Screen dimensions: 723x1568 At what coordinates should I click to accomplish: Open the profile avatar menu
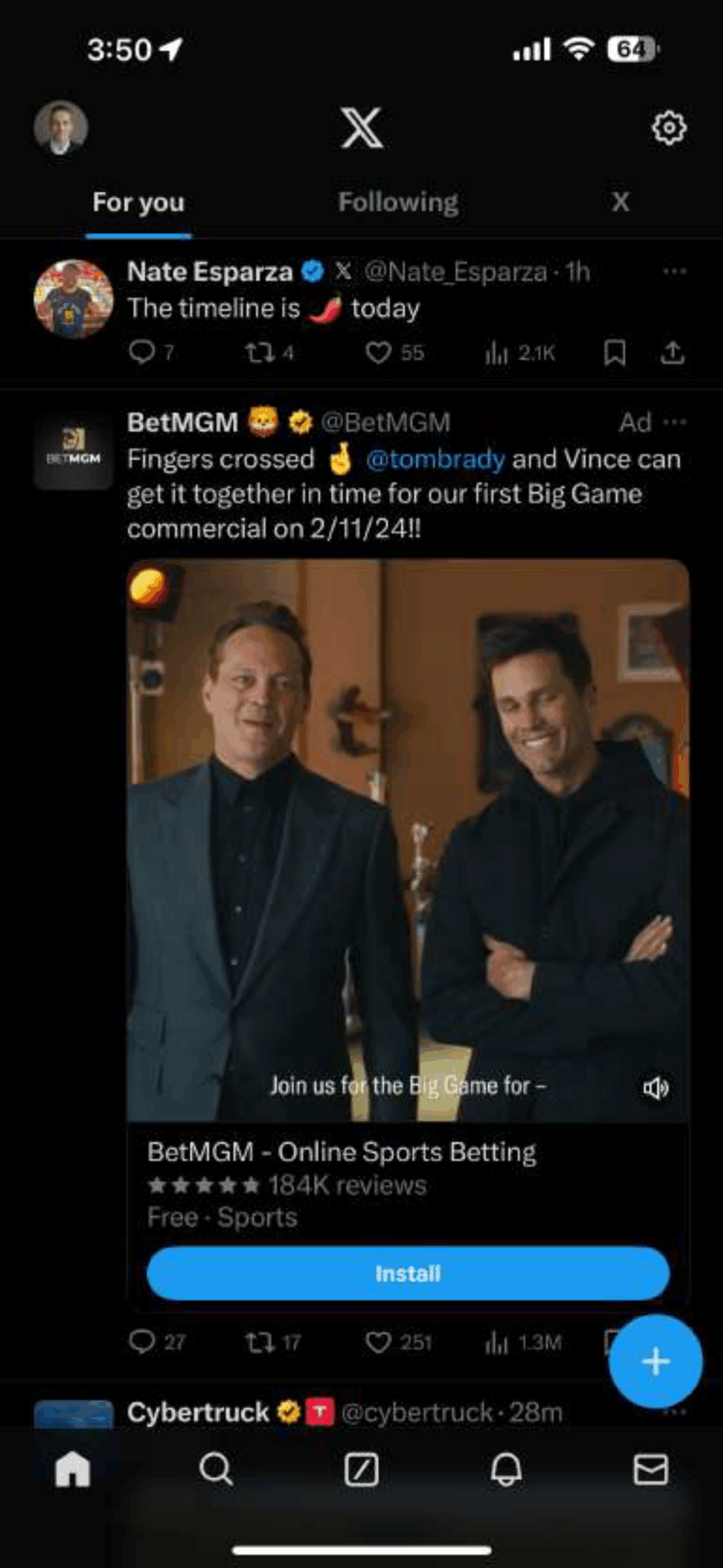[x=61, y=127]
